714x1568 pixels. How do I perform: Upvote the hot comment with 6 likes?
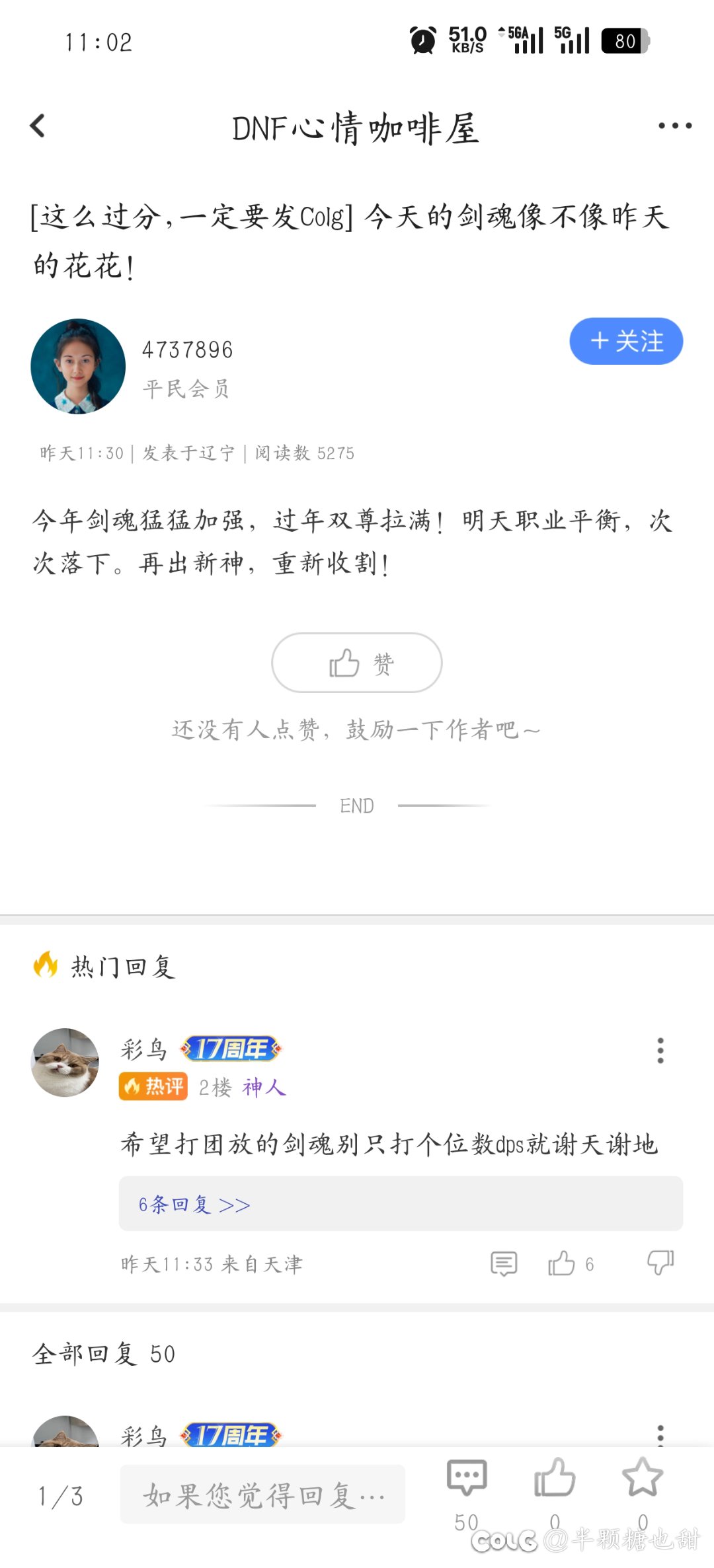[562, 1263]
